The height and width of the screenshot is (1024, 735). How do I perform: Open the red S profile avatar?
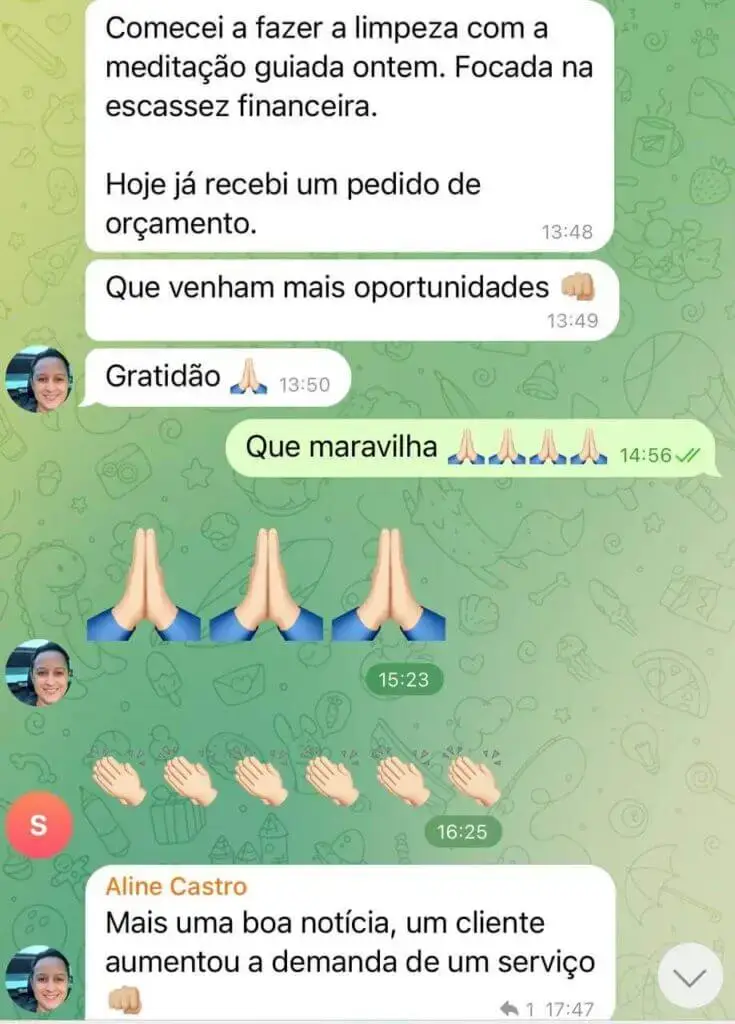pos(38,826)
